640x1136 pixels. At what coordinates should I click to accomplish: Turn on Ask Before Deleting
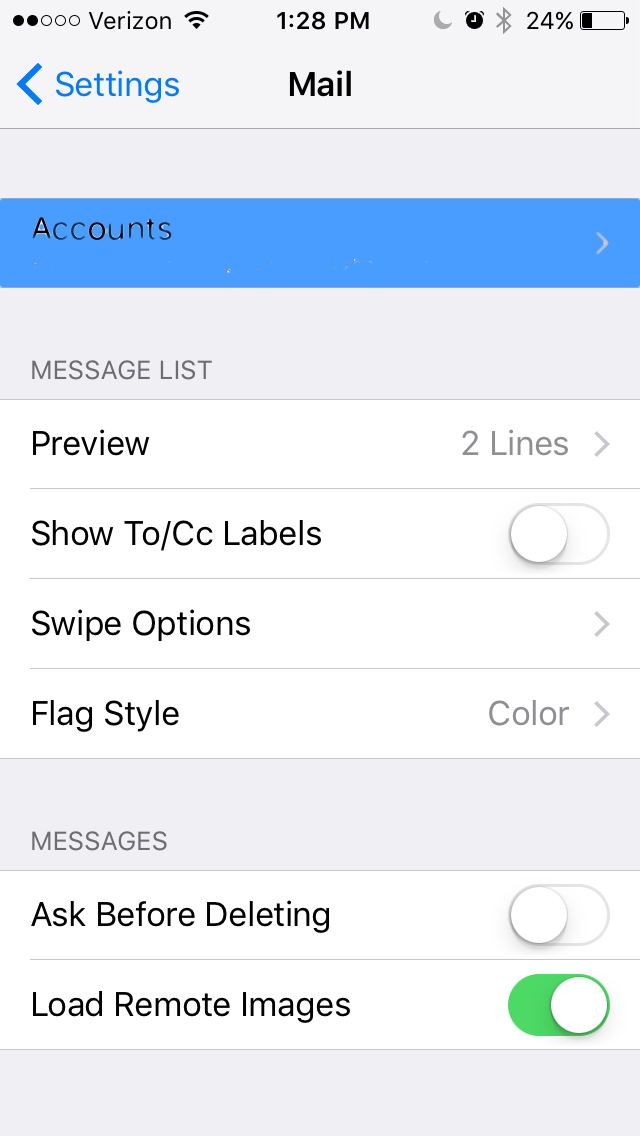[x=559, y=914]
